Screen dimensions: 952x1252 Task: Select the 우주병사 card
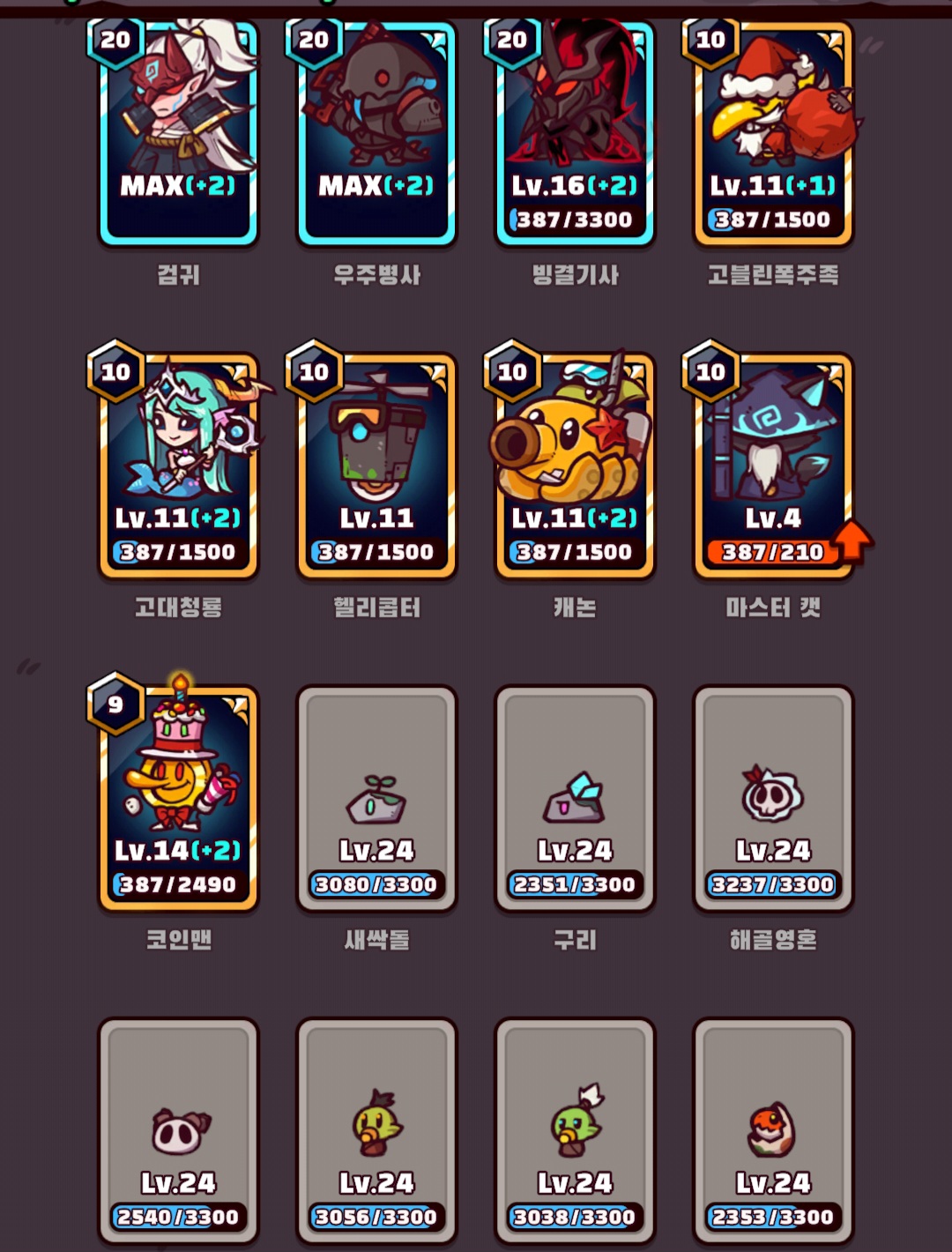point(376,132)
